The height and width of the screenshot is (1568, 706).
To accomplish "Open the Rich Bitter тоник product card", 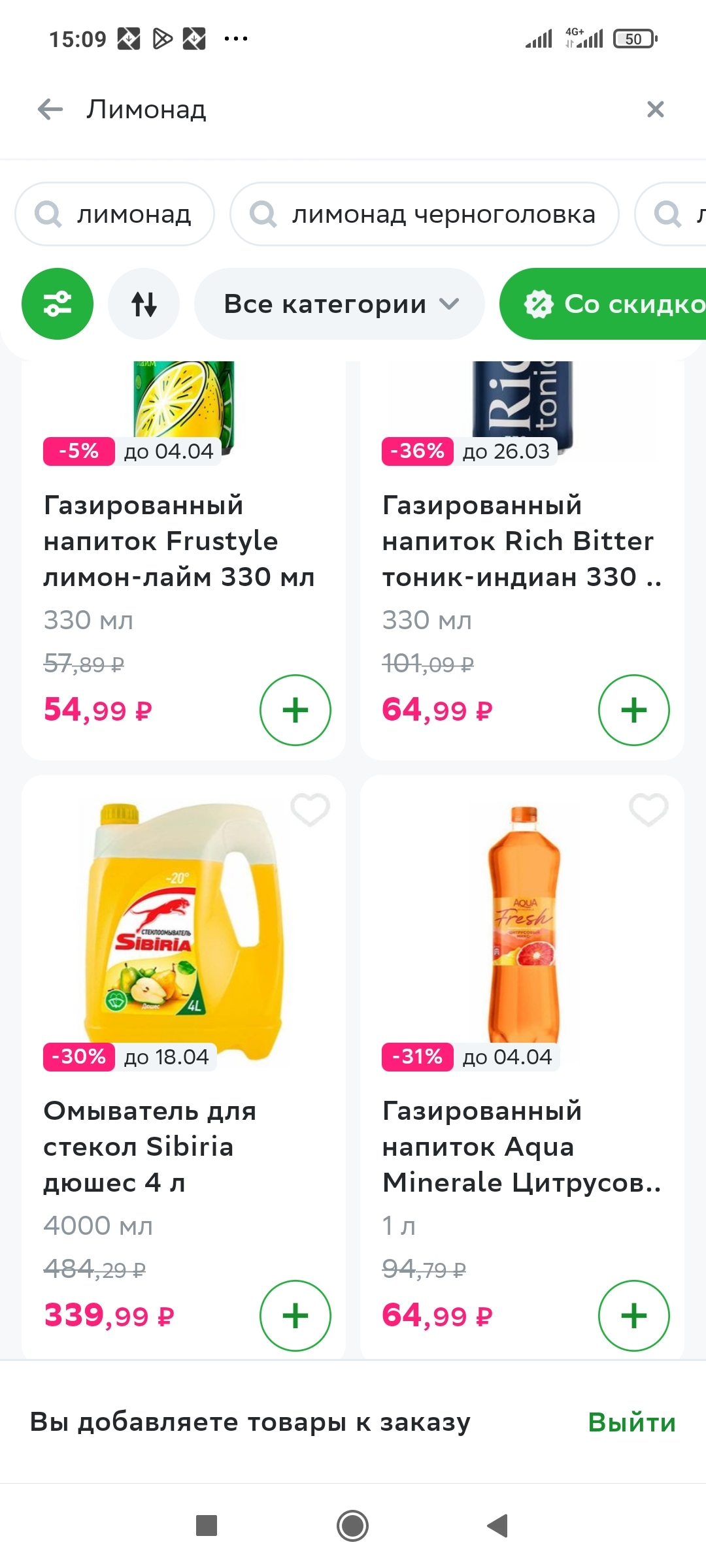I will [x=516, y=541].
